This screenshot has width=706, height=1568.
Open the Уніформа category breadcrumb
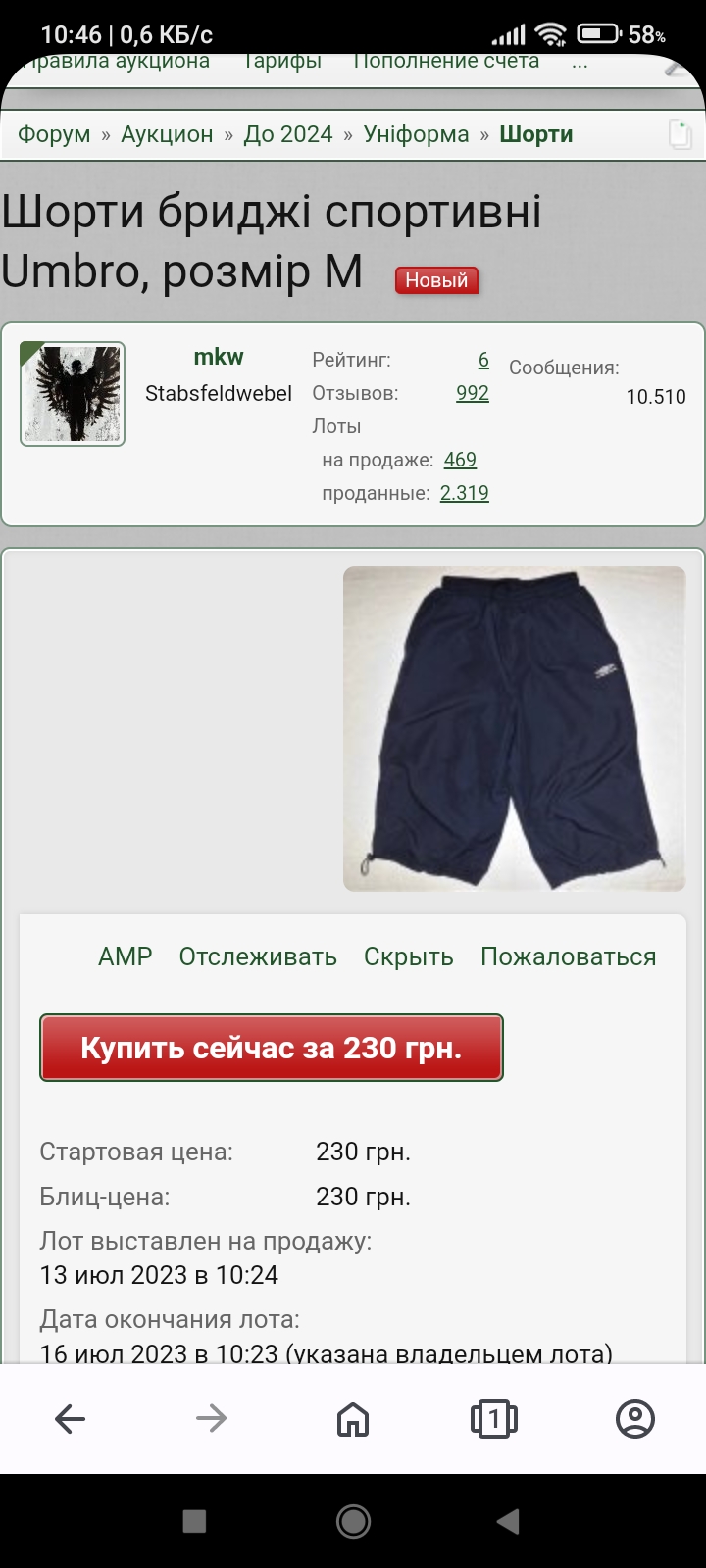416,134
